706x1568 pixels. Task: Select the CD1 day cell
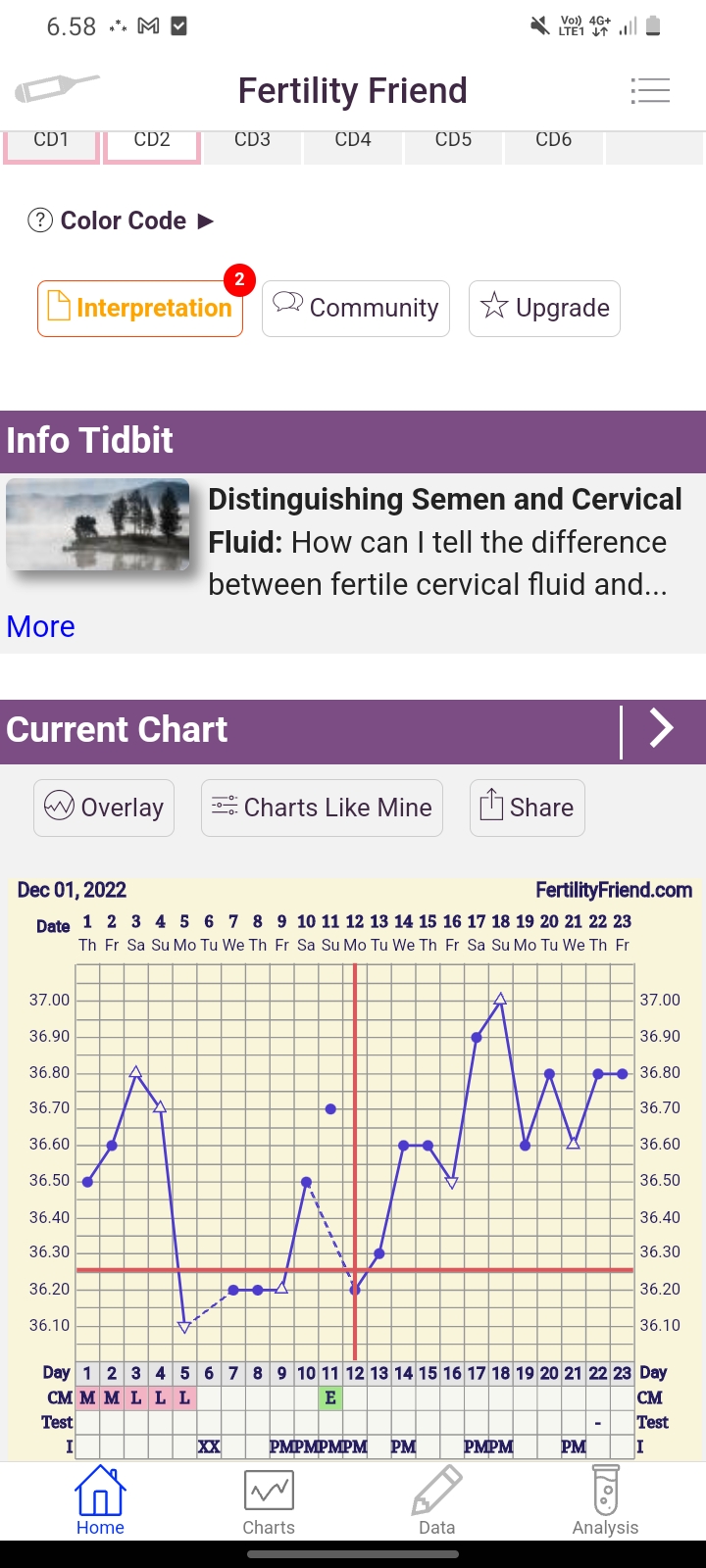click(x=52, y=142)
